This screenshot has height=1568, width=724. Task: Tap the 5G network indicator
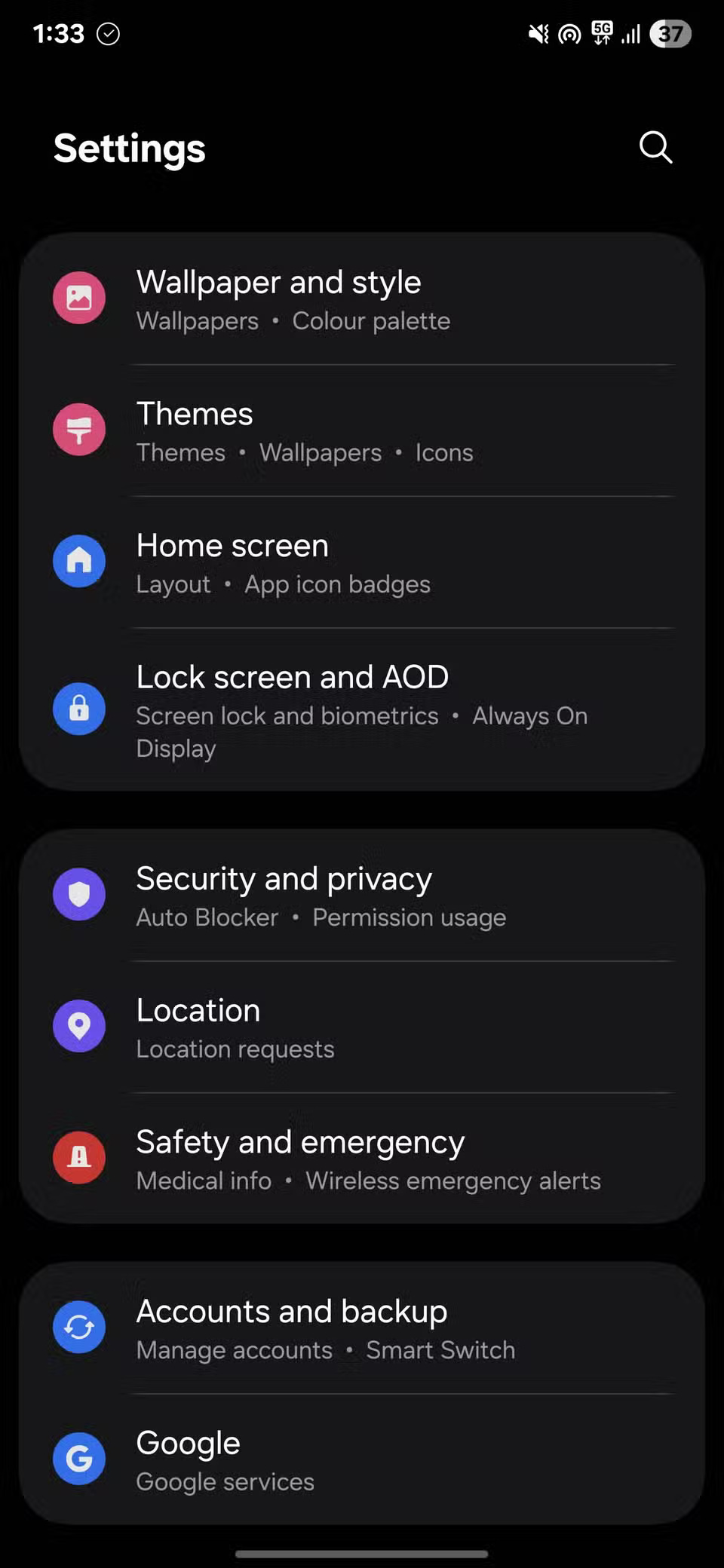[601, 33]
